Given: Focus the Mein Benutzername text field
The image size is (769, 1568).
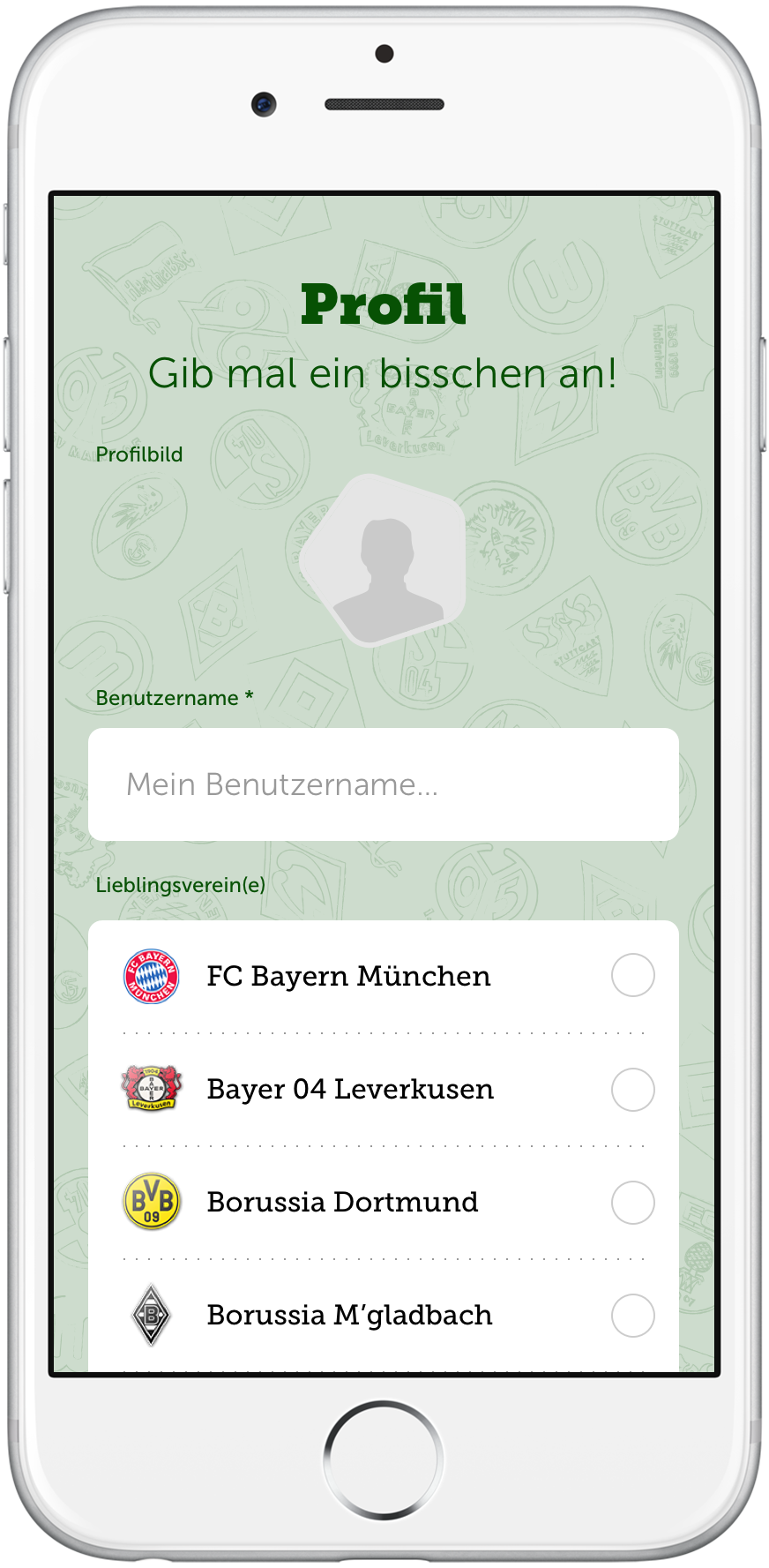Looking at the screenshot, I should coord(384,784).
